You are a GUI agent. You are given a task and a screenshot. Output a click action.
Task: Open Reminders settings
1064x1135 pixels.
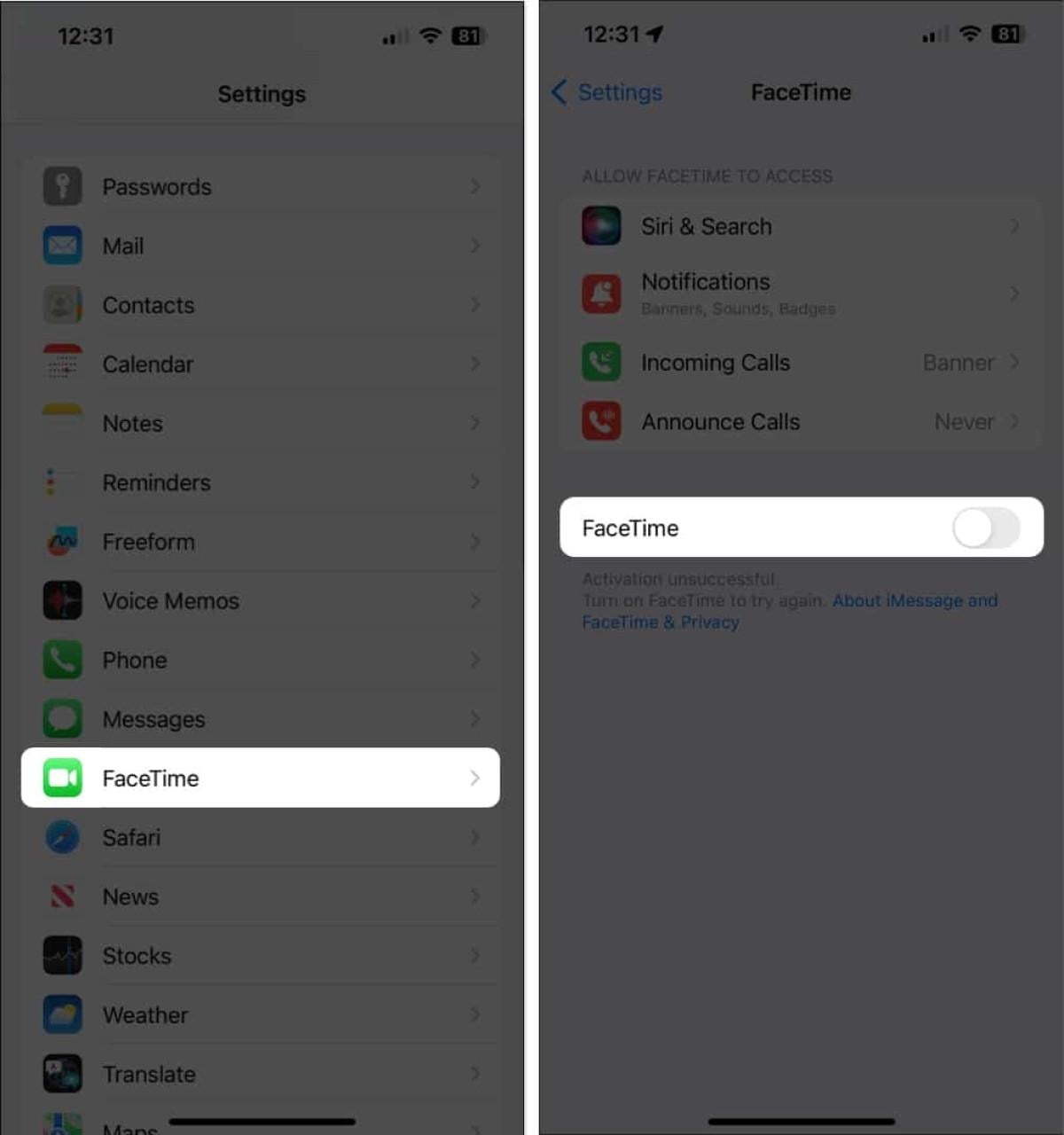[260, 482]
